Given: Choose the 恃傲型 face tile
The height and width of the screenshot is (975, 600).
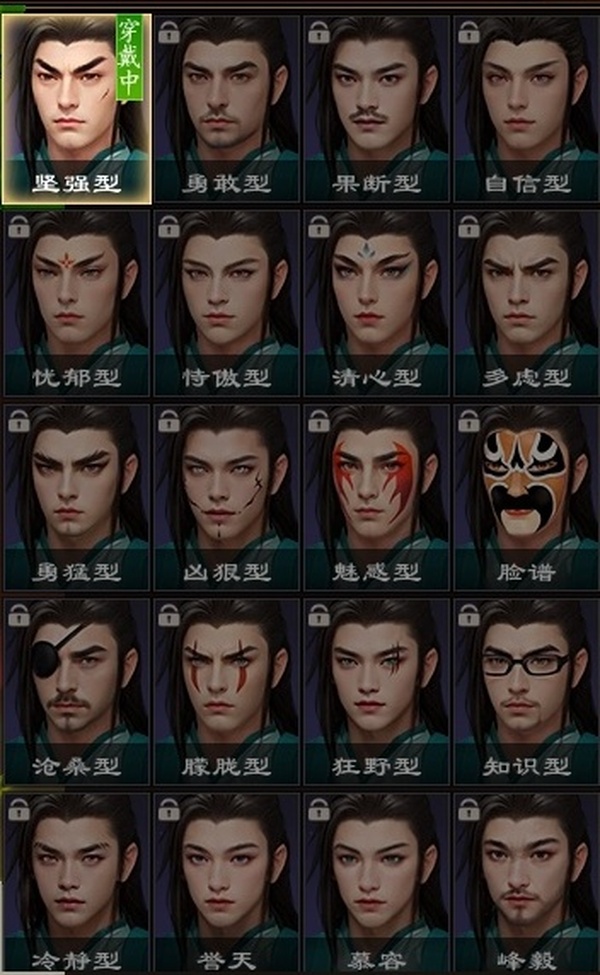Looking at the screenshot, I should [x=227, y=302].
